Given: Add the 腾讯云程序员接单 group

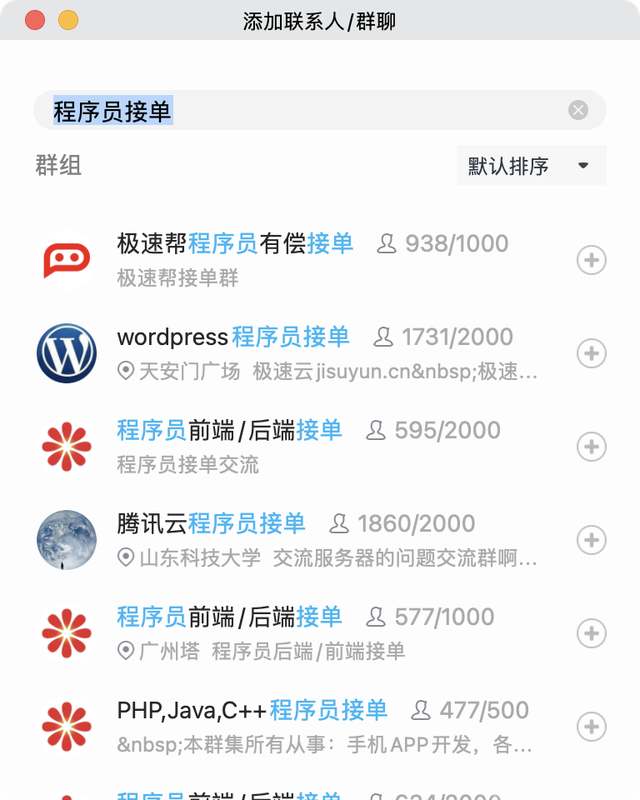Looking at the screenshot, I should [591, 540].
